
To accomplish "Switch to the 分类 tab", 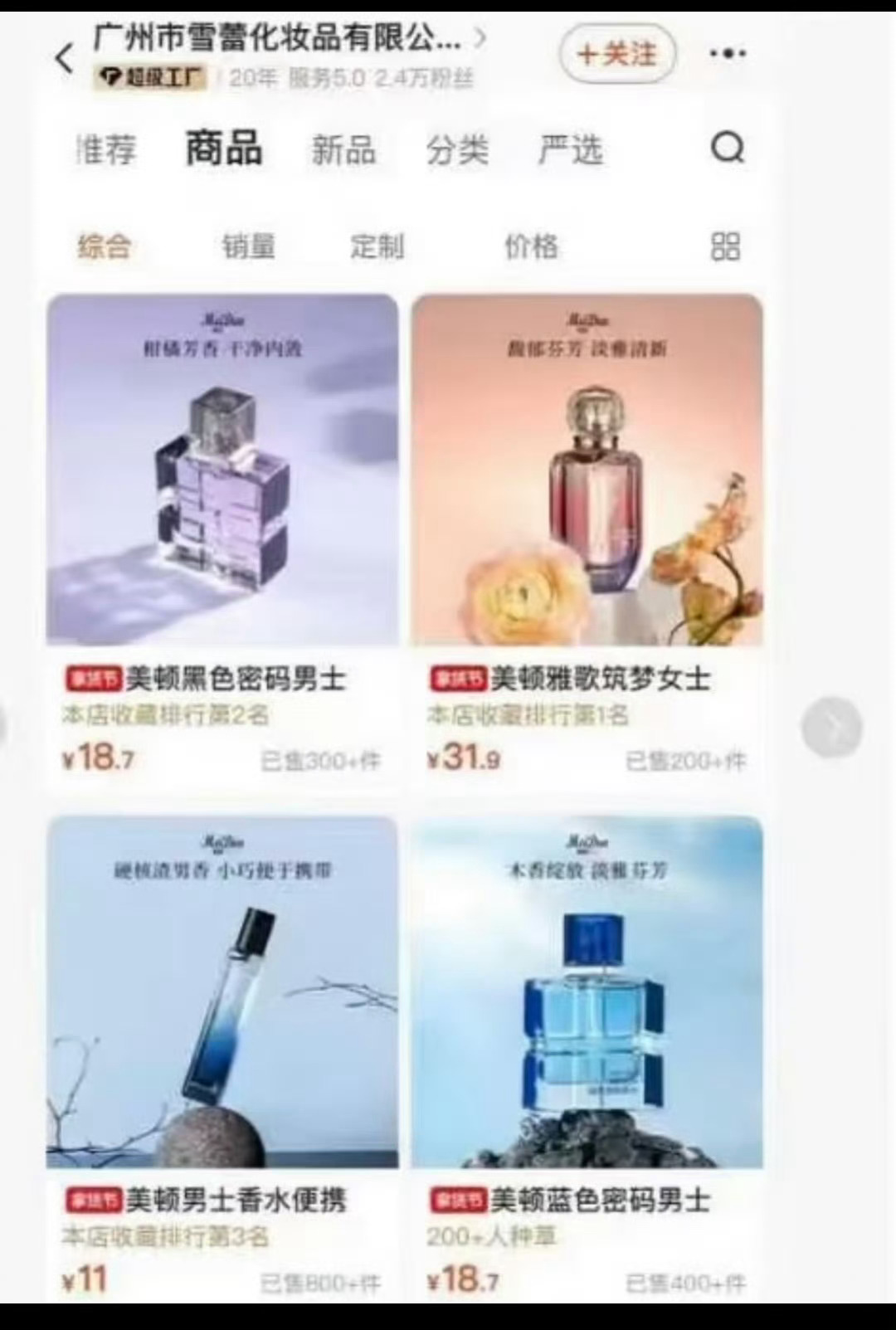I will tap(457, 150).
